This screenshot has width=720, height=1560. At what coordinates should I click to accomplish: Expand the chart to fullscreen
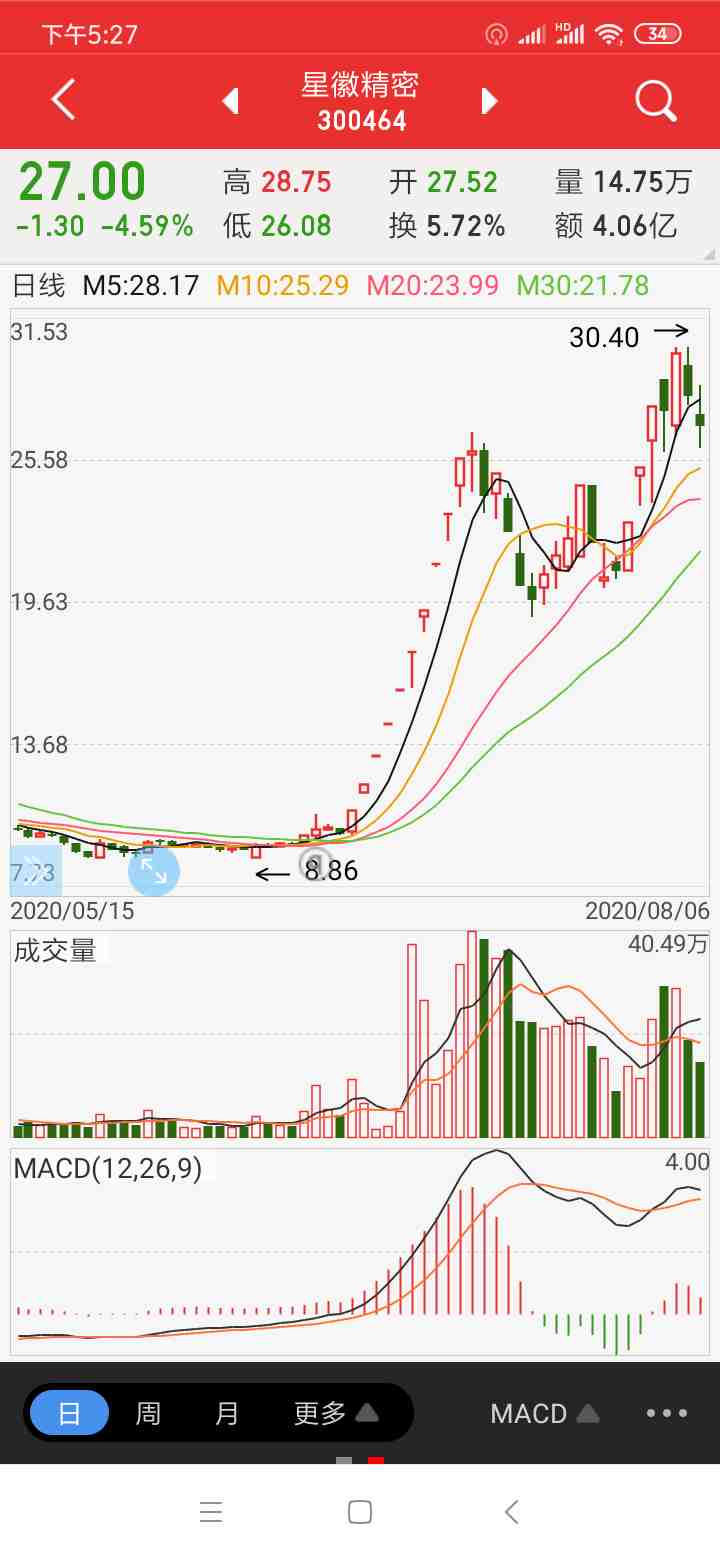pos(153,871)
